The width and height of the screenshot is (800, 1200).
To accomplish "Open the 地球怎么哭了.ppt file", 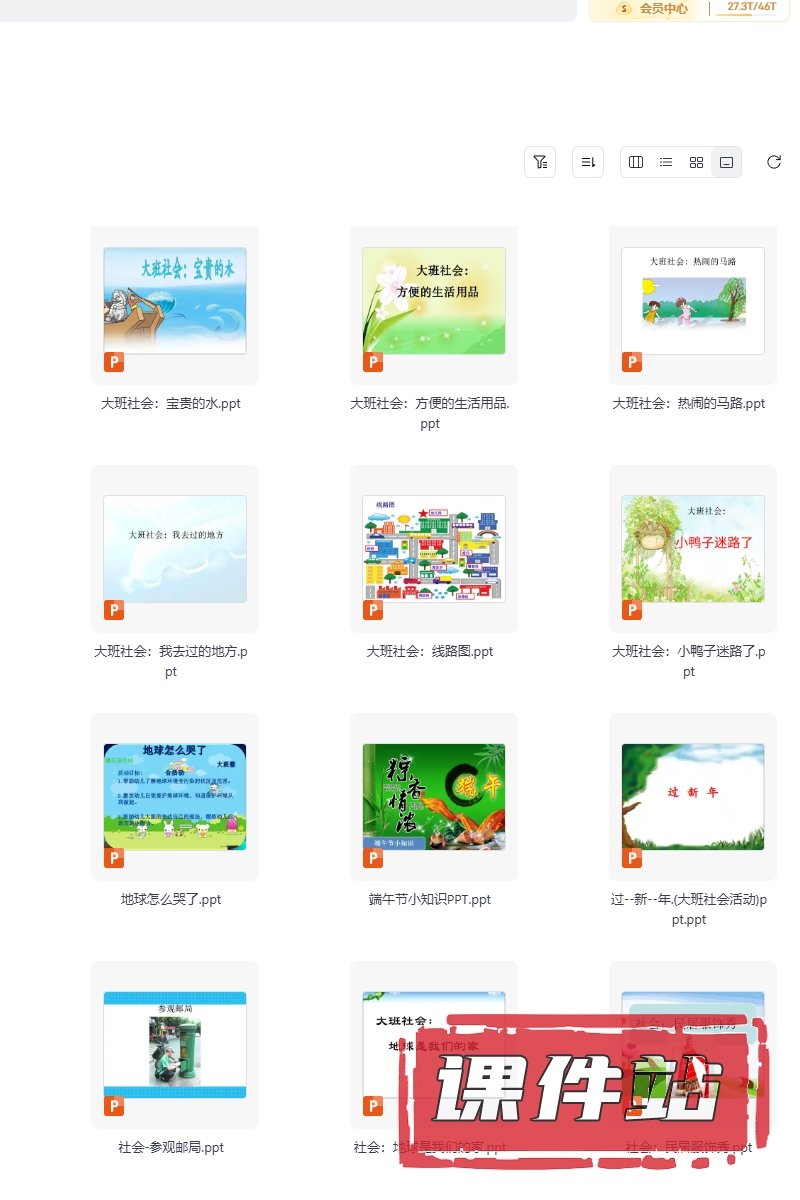I will [x=175, y=797].
